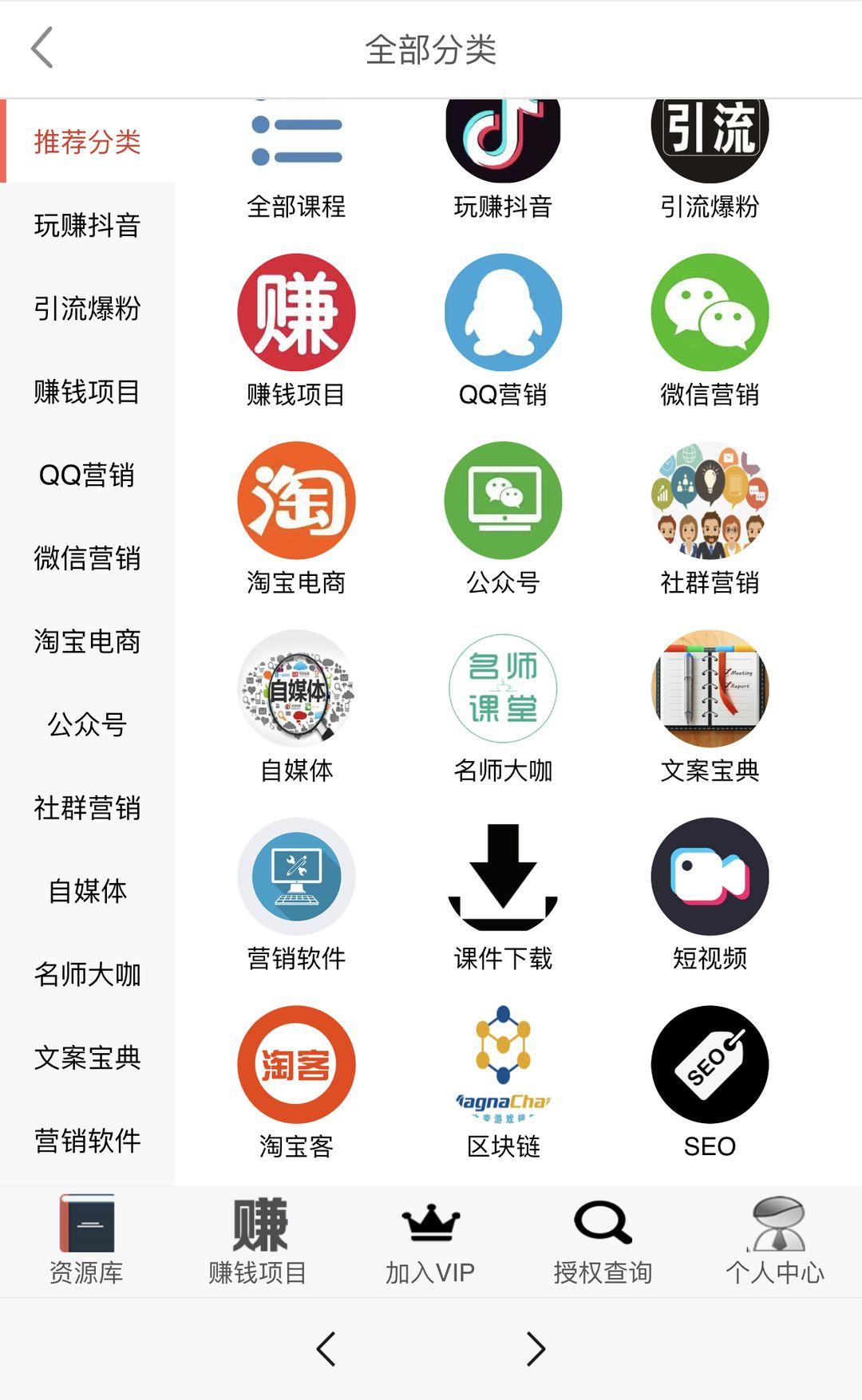Image resolution: width=862 pixels, height=1400 pixels.
Task: View the 公众号 category tile
Action: click(503, 501)
